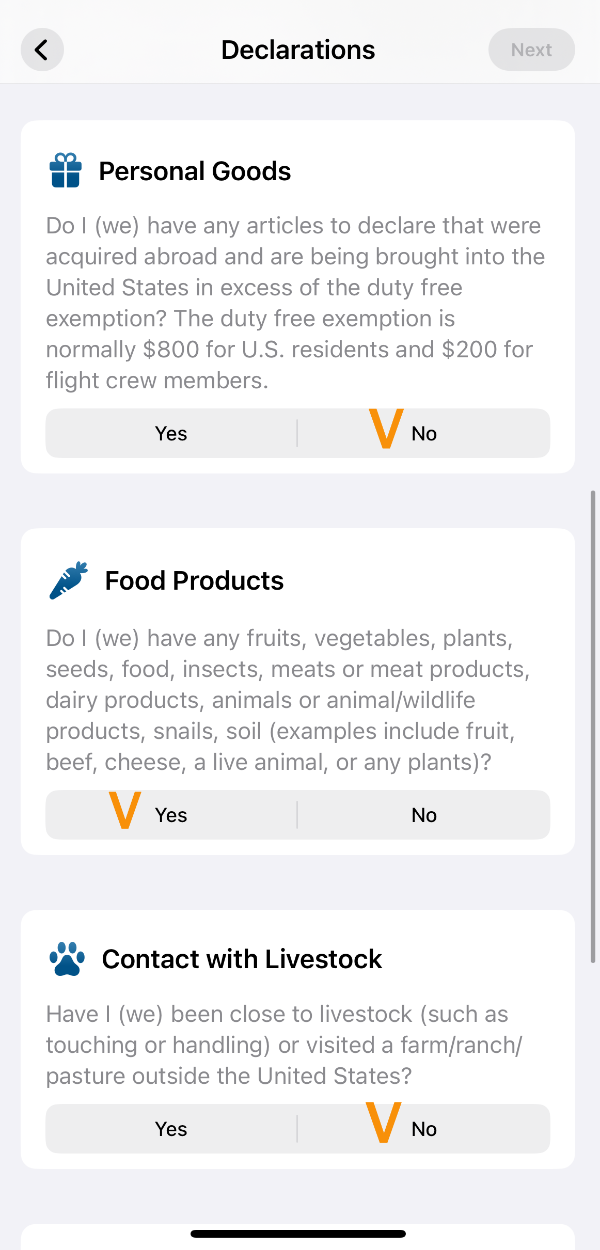This screenshot has height=1250, width=600.
Task: Pick Yes for Contact with Livestock
Action: click(x=171, y=1129)
